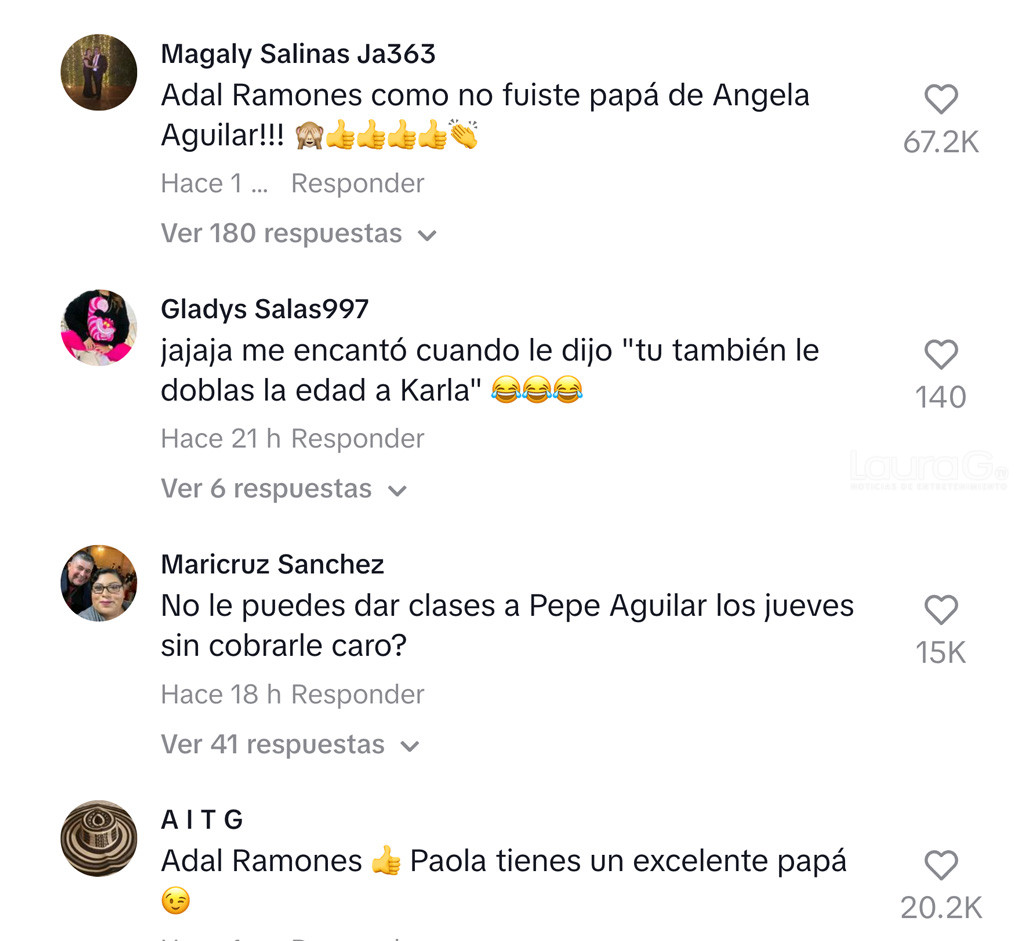The width and height of the screenshot is (1024, 941).
Task: Open the username Maricruz Sanchez
Action: point(272,565)
